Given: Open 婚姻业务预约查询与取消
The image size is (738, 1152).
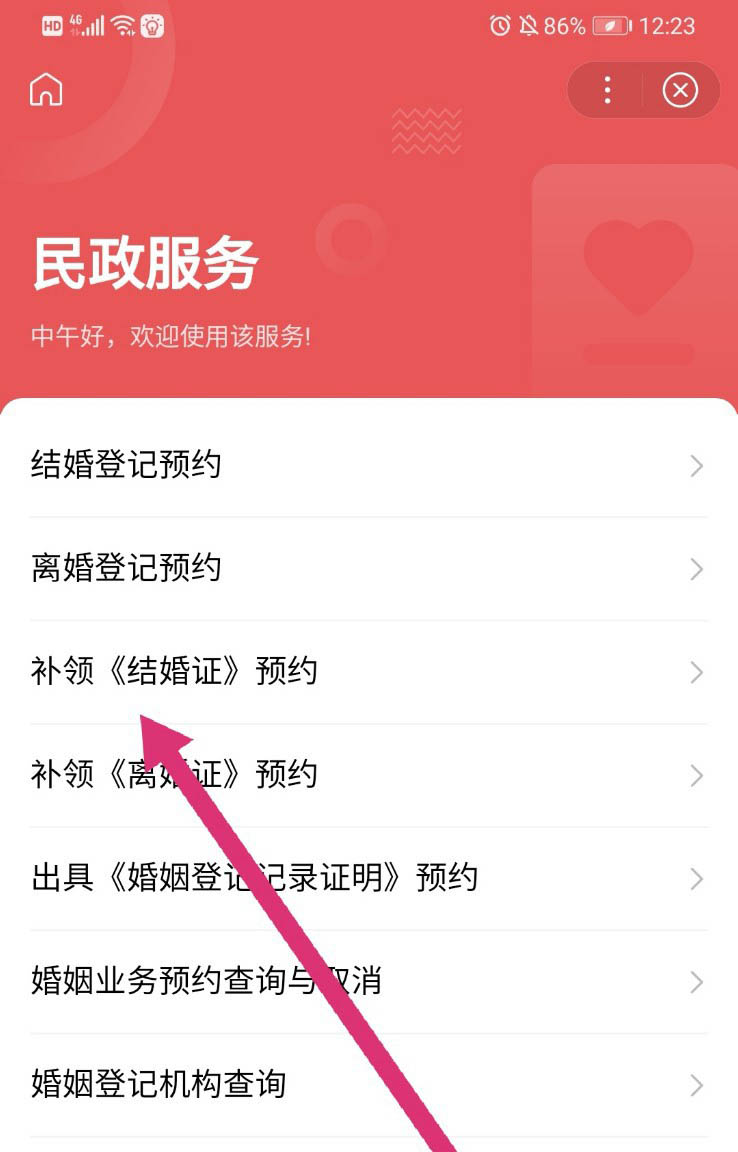Looking at the screenshot, I should (x=368, y=981).
